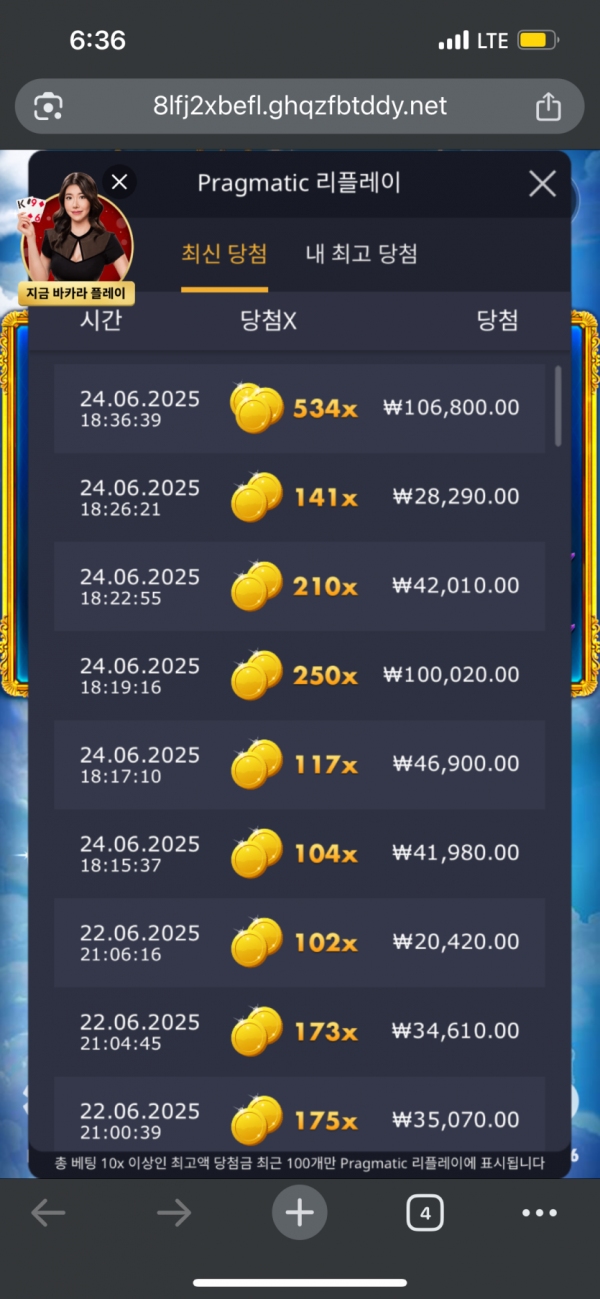600x1299 pixels.
Task: View the 175x replay worth ₩35,070.00
Action: tap(300, 1118)
